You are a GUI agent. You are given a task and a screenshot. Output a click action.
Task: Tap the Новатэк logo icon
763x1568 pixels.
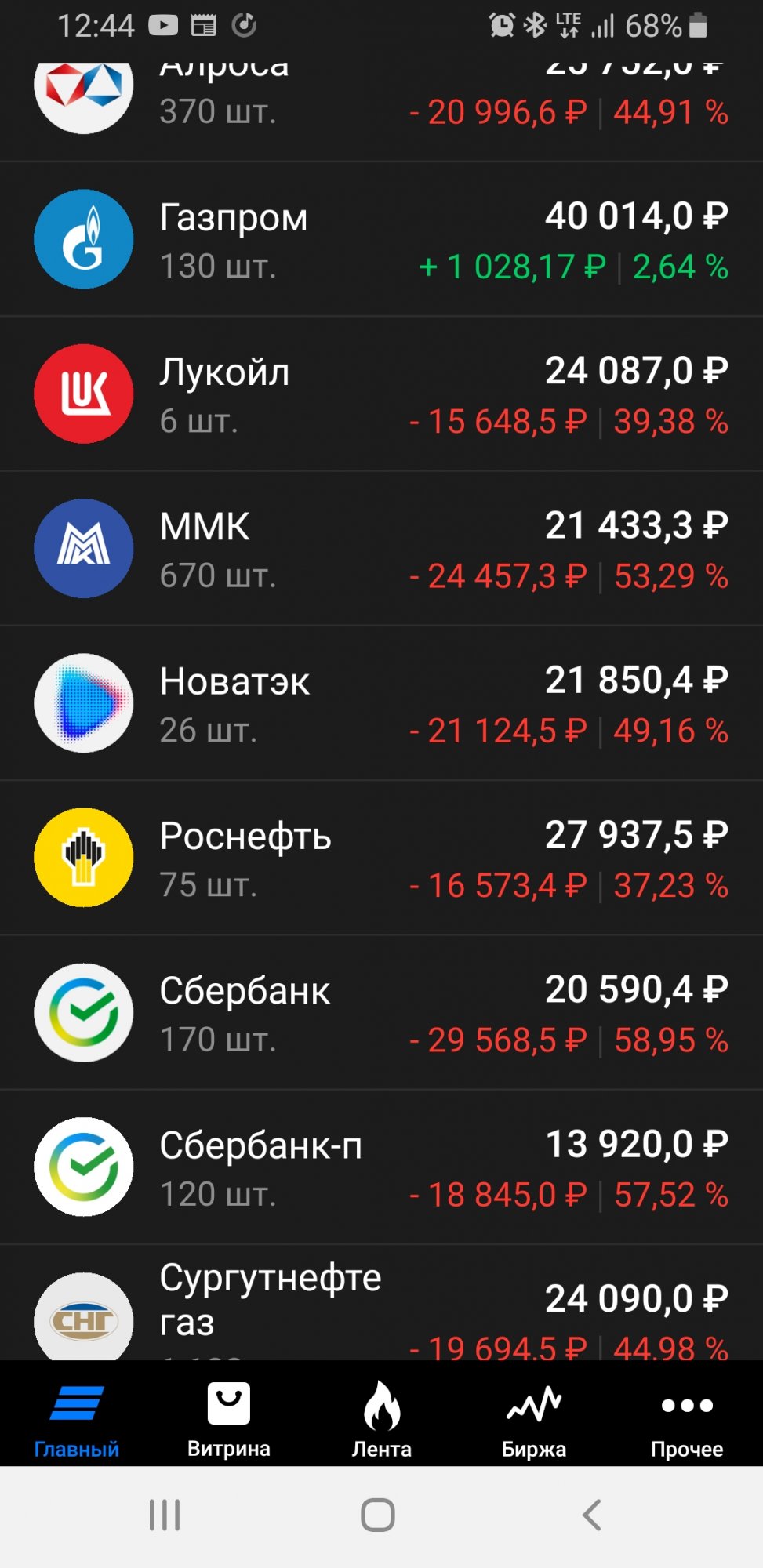[83, 702]
